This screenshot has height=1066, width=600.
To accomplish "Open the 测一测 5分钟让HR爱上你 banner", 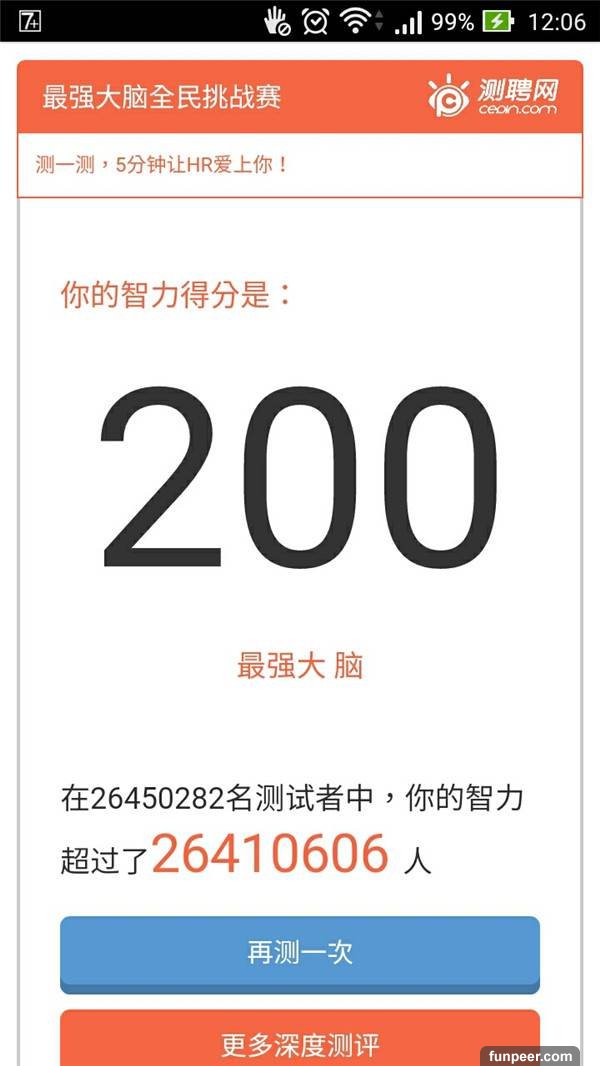I will pos(300,165).
